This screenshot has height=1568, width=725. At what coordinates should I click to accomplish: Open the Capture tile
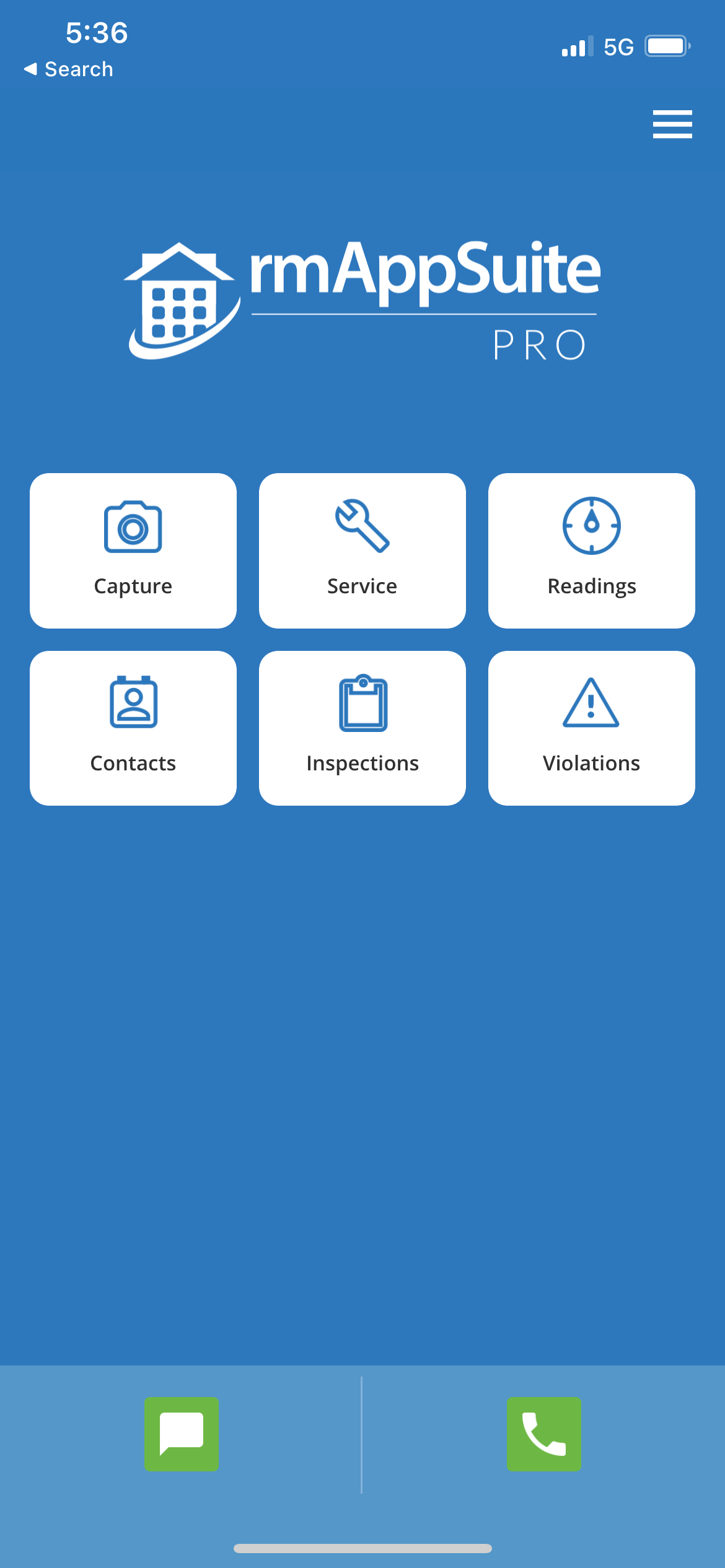point(133,551)
